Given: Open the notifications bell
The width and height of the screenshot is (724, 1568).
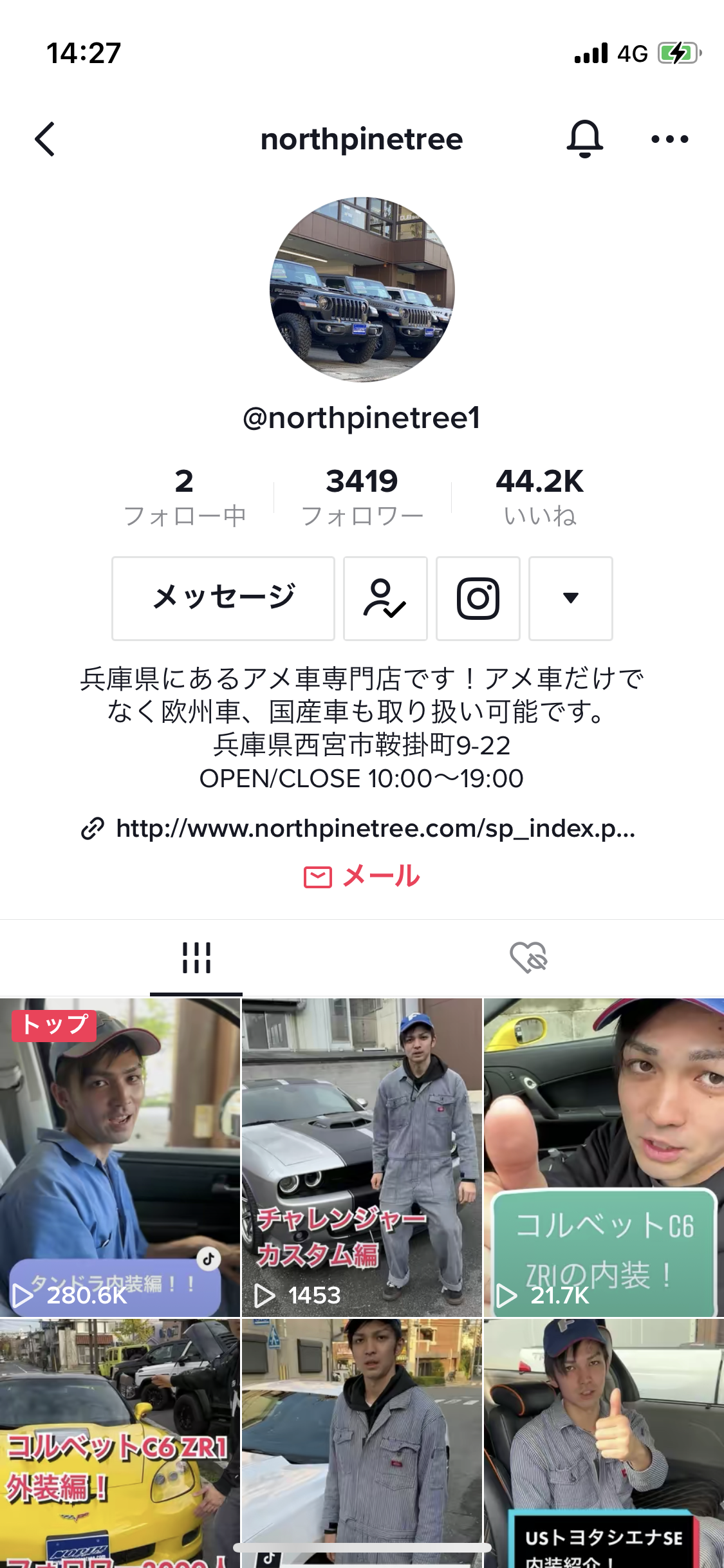Looking at the screenshot, I should tap(584, 139).
